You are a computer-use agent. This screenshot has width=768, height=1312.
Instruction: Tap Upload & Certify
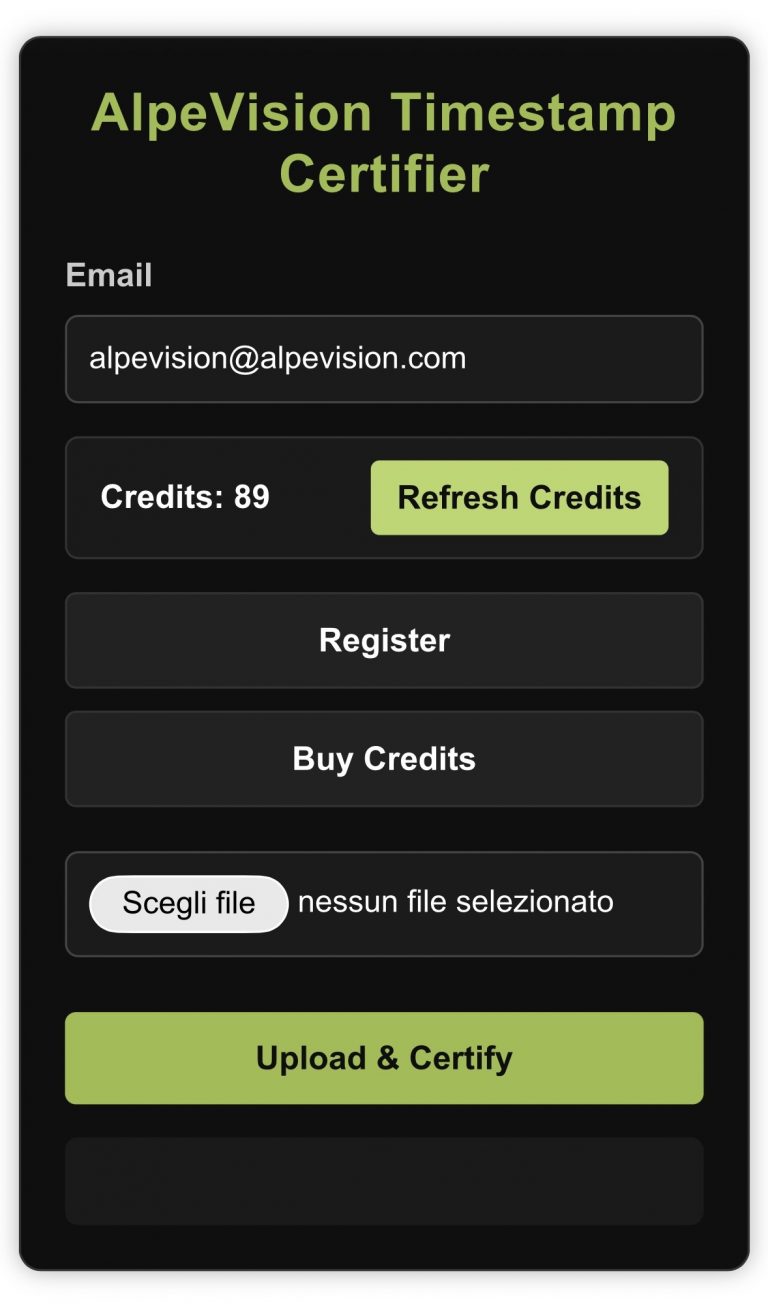(384, 1058)
